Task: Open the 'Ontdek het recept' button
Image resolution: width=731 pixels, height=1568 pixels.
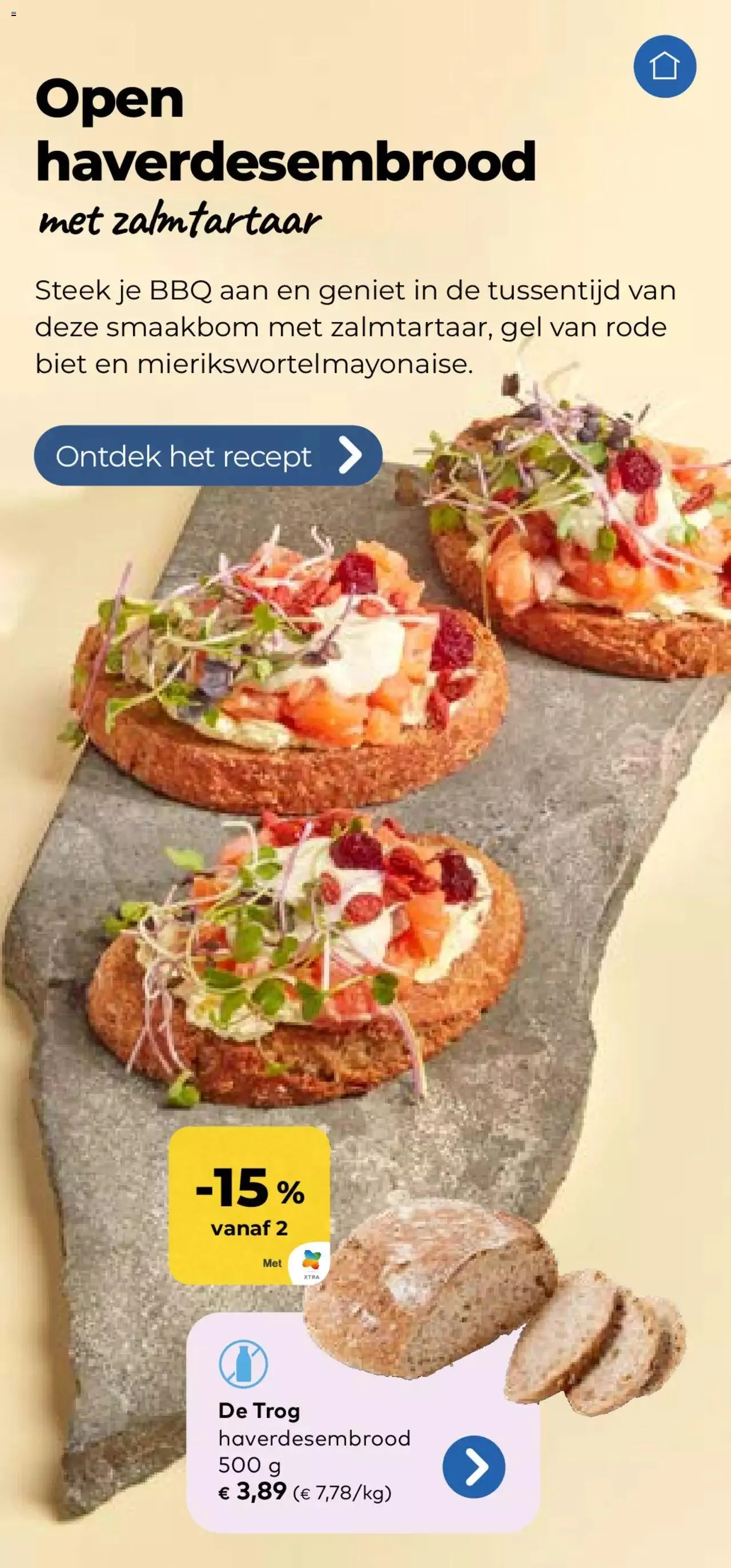Action: [208, 455]
